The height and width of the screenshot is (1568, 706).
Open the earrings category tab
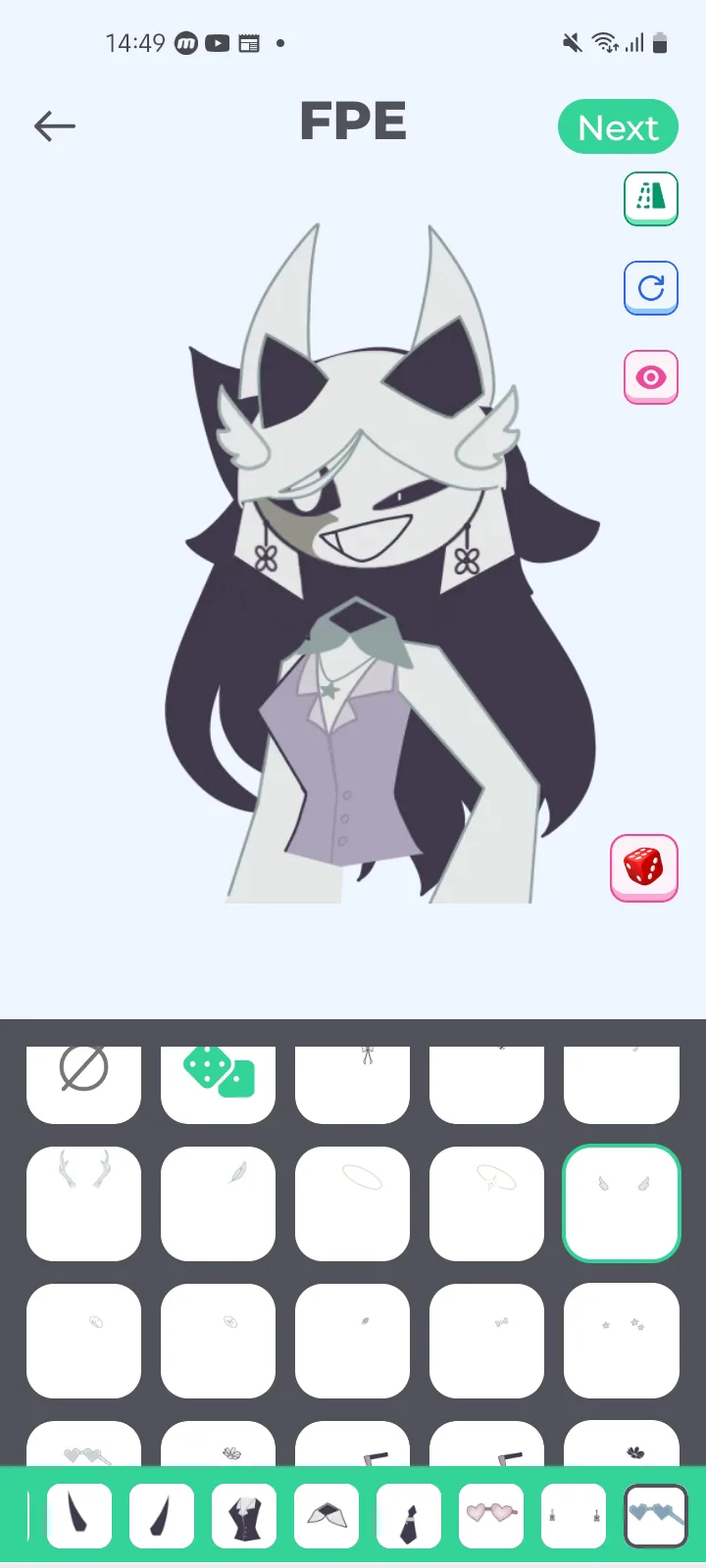click(x=574, y=1517)
